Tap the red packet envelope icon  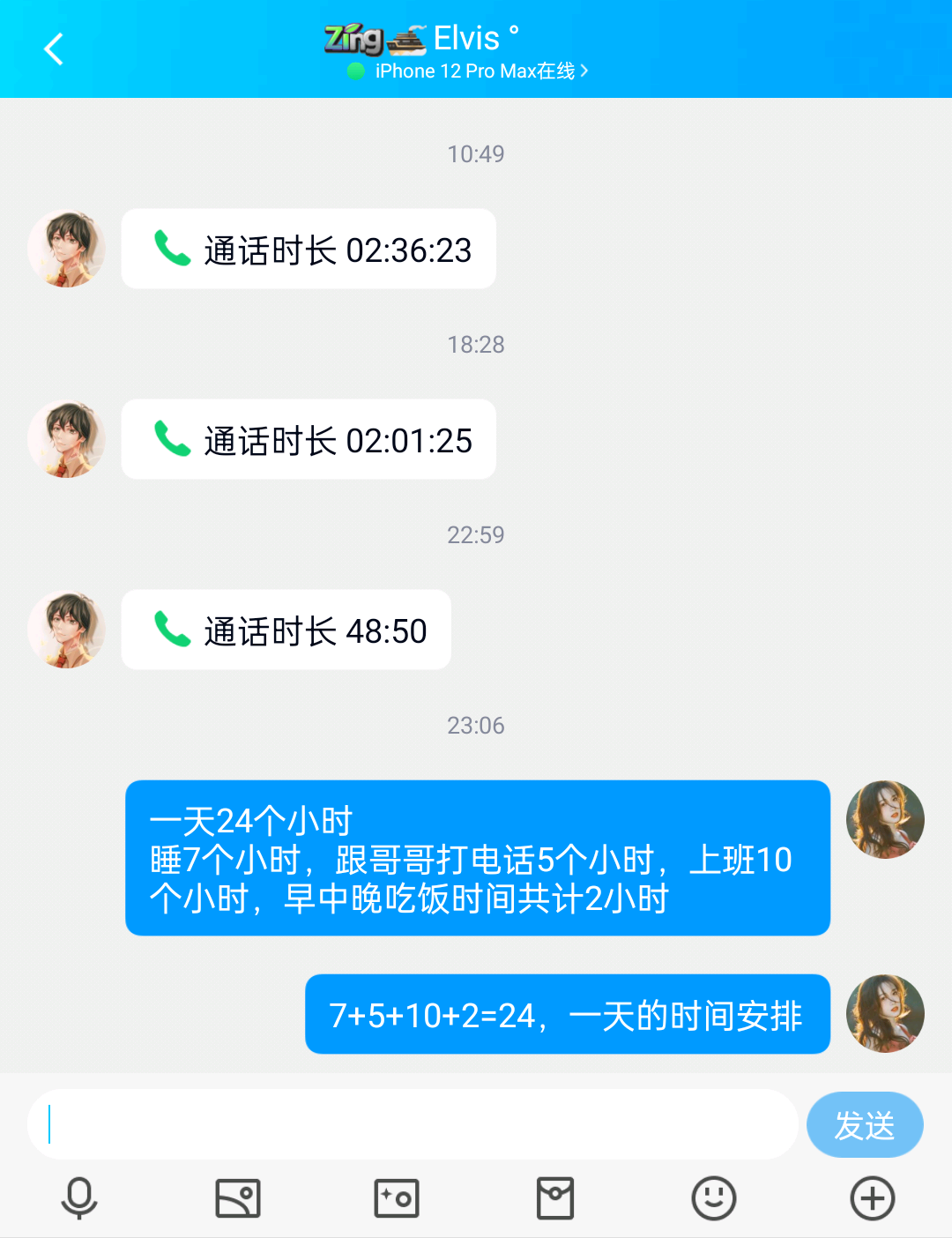click(x=554, y=1198)
